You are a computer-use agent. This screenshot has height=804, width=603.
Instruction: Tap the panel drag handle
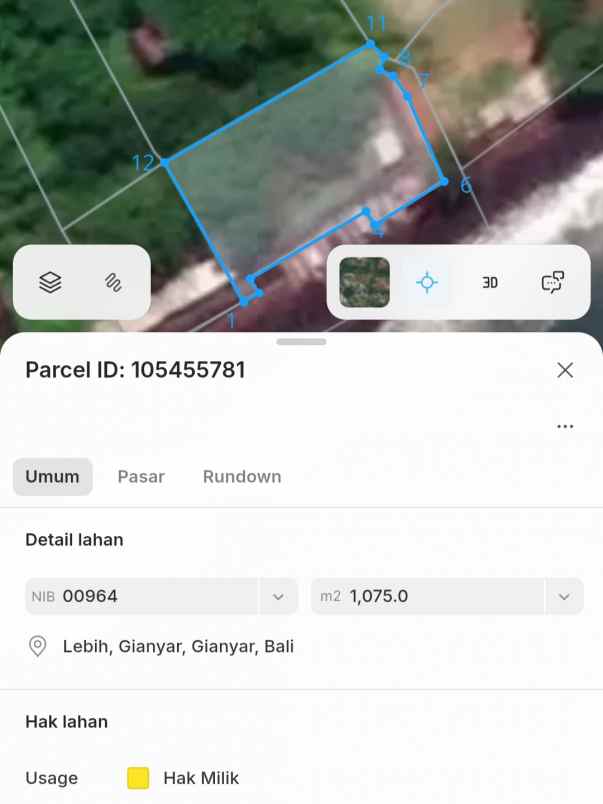point(302,342)
